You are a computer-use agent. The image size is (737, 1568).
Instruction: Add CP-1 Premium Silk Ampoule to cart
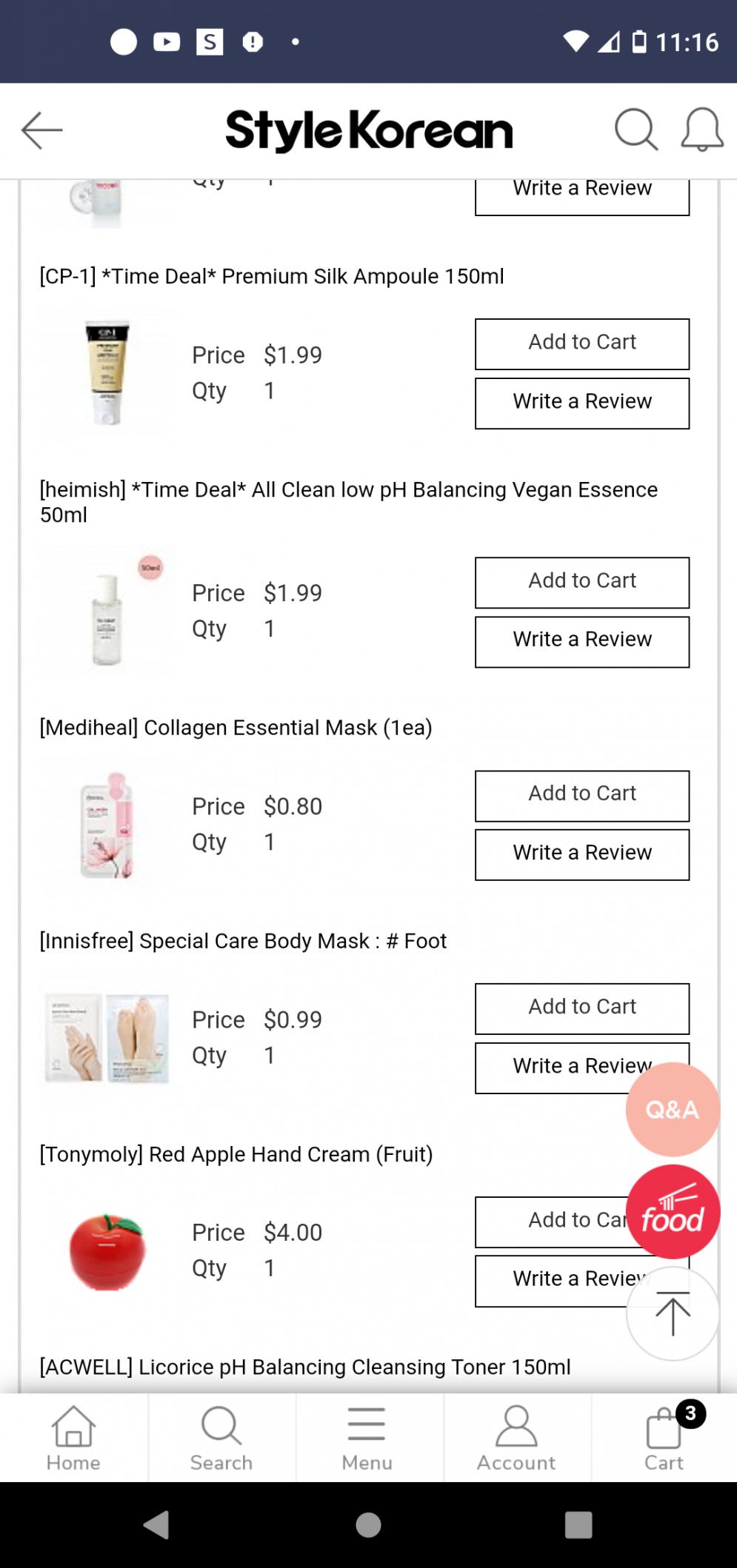click(x=582, y=344)
